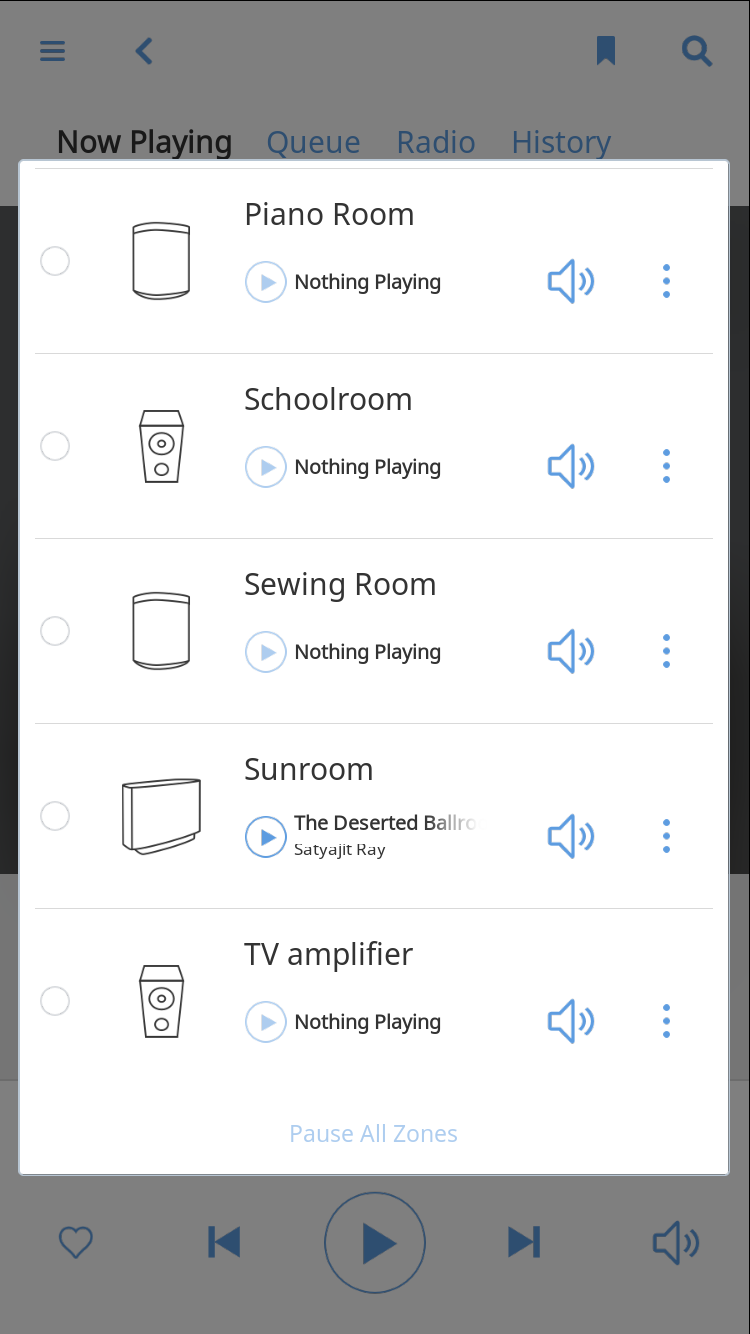
Task: Pause All Zones
Action: 374,1133
